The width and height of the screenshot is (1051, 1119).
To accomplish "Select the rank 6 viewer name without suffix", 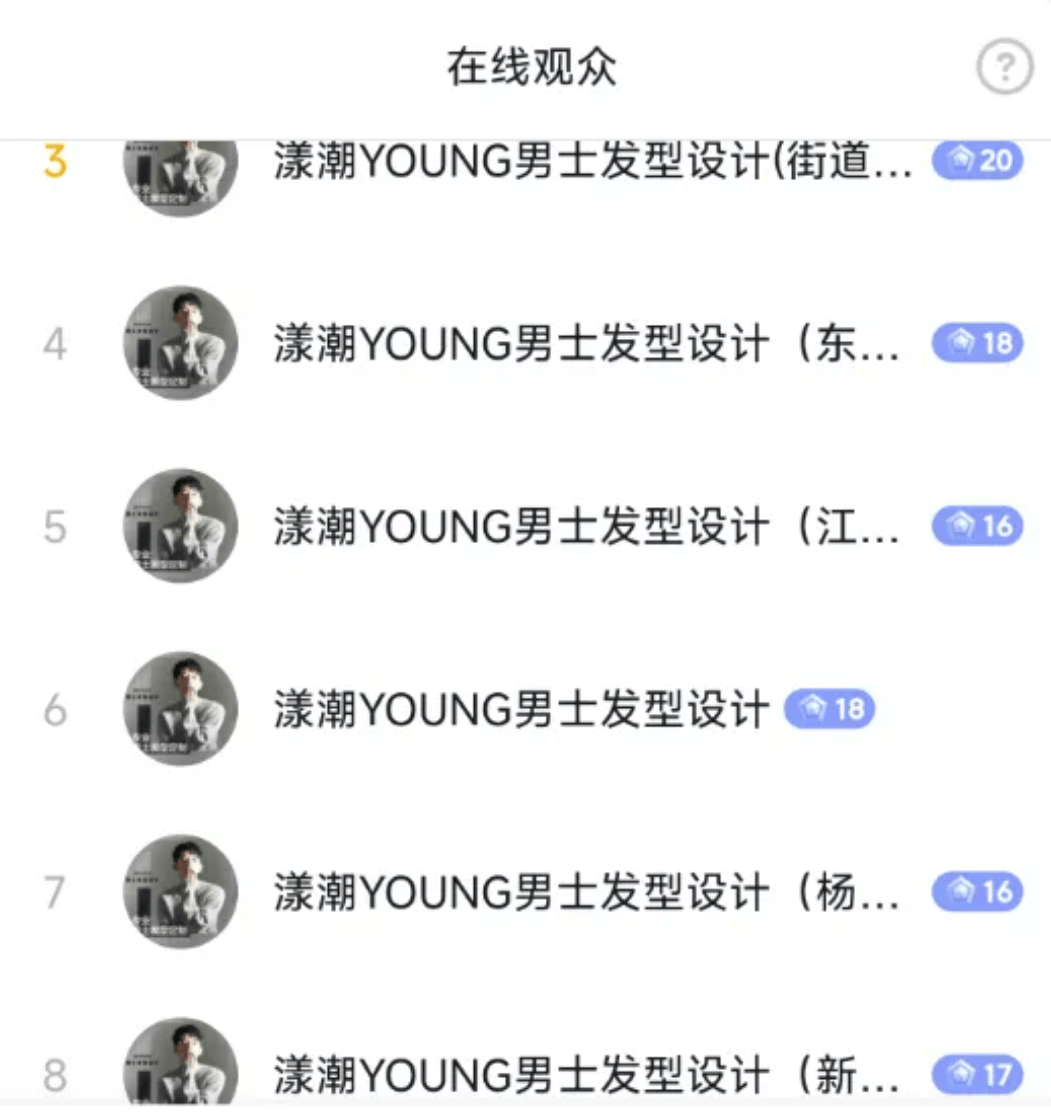I will (x=520, y=710).
